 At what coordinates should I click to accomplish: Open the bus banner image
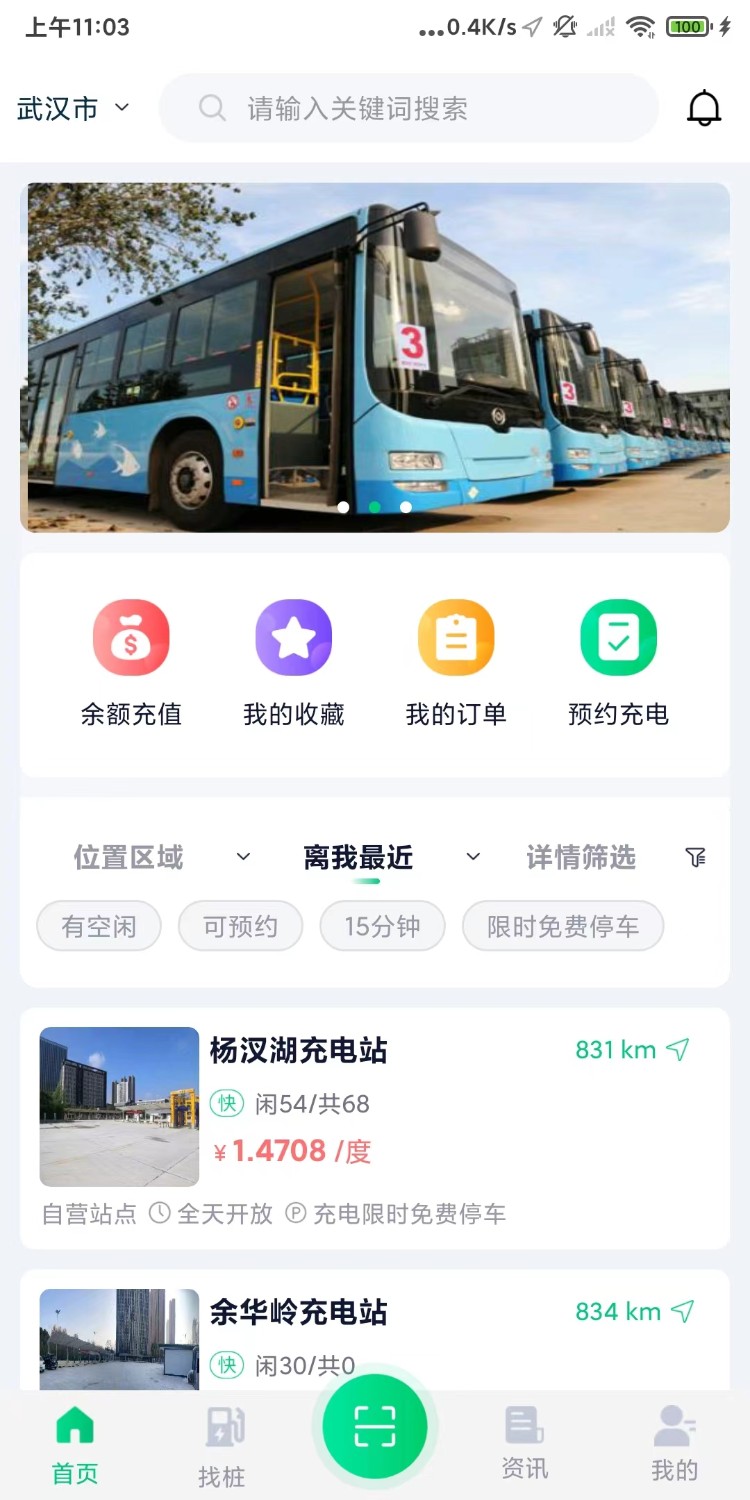click(x=375, y=357)
